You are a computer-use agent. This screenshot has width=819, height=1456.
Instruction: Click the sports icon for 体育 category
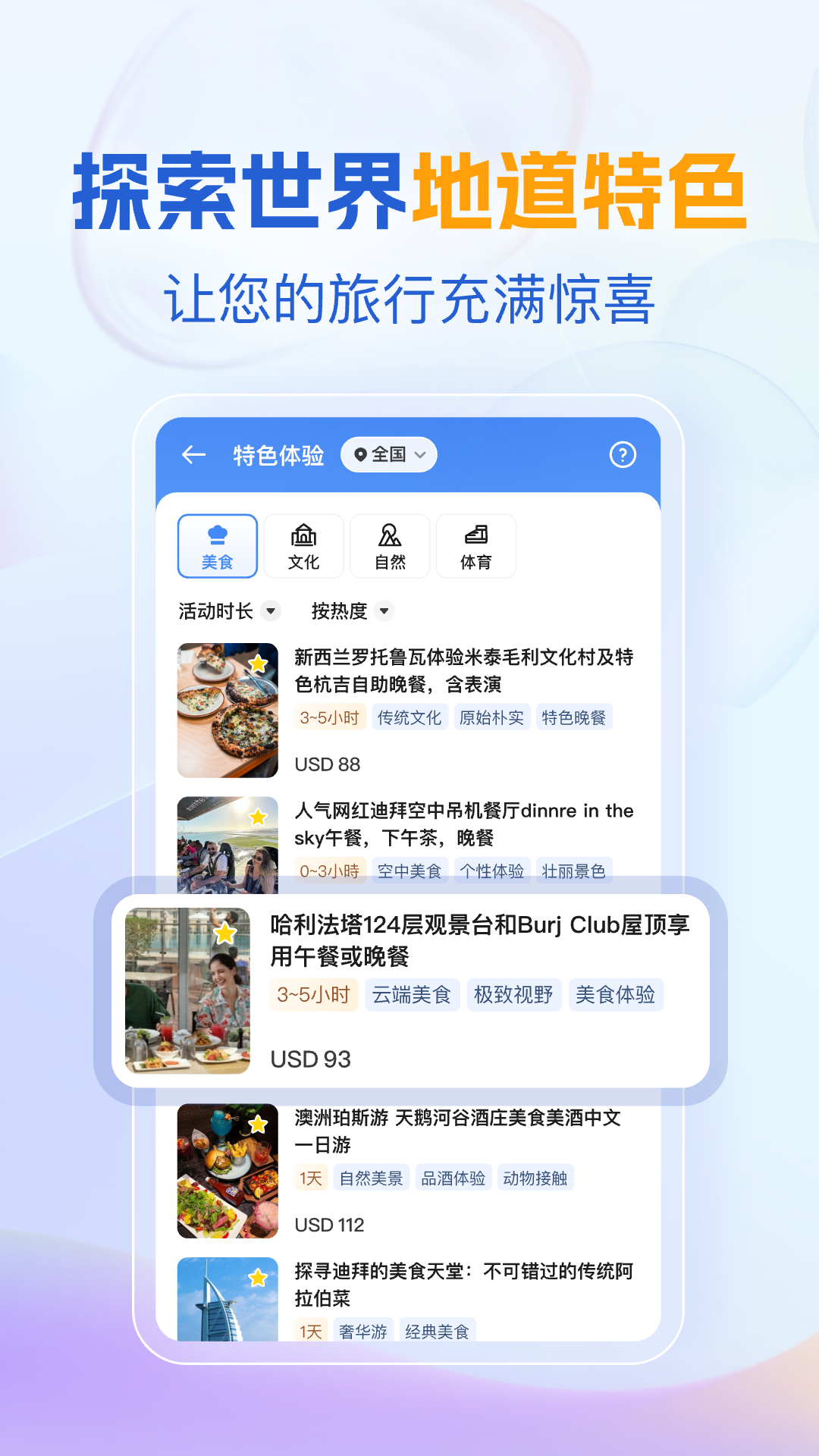476,535
